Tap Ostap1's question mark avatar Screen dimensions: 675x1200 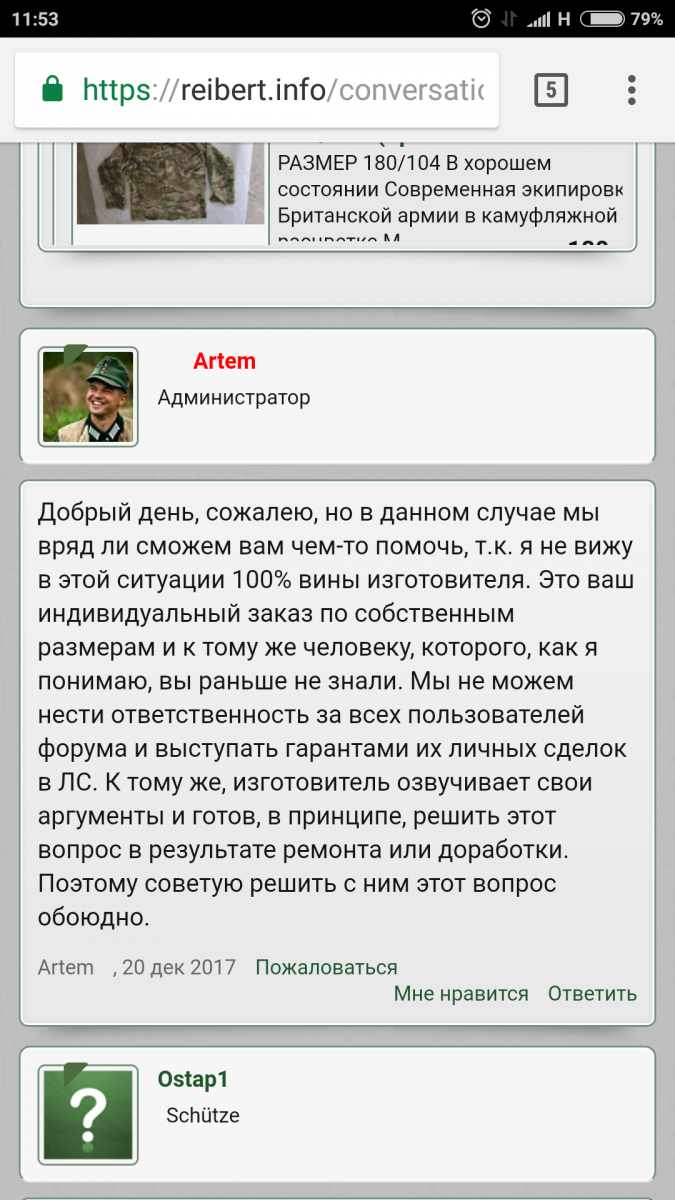tap(88, 1115)
